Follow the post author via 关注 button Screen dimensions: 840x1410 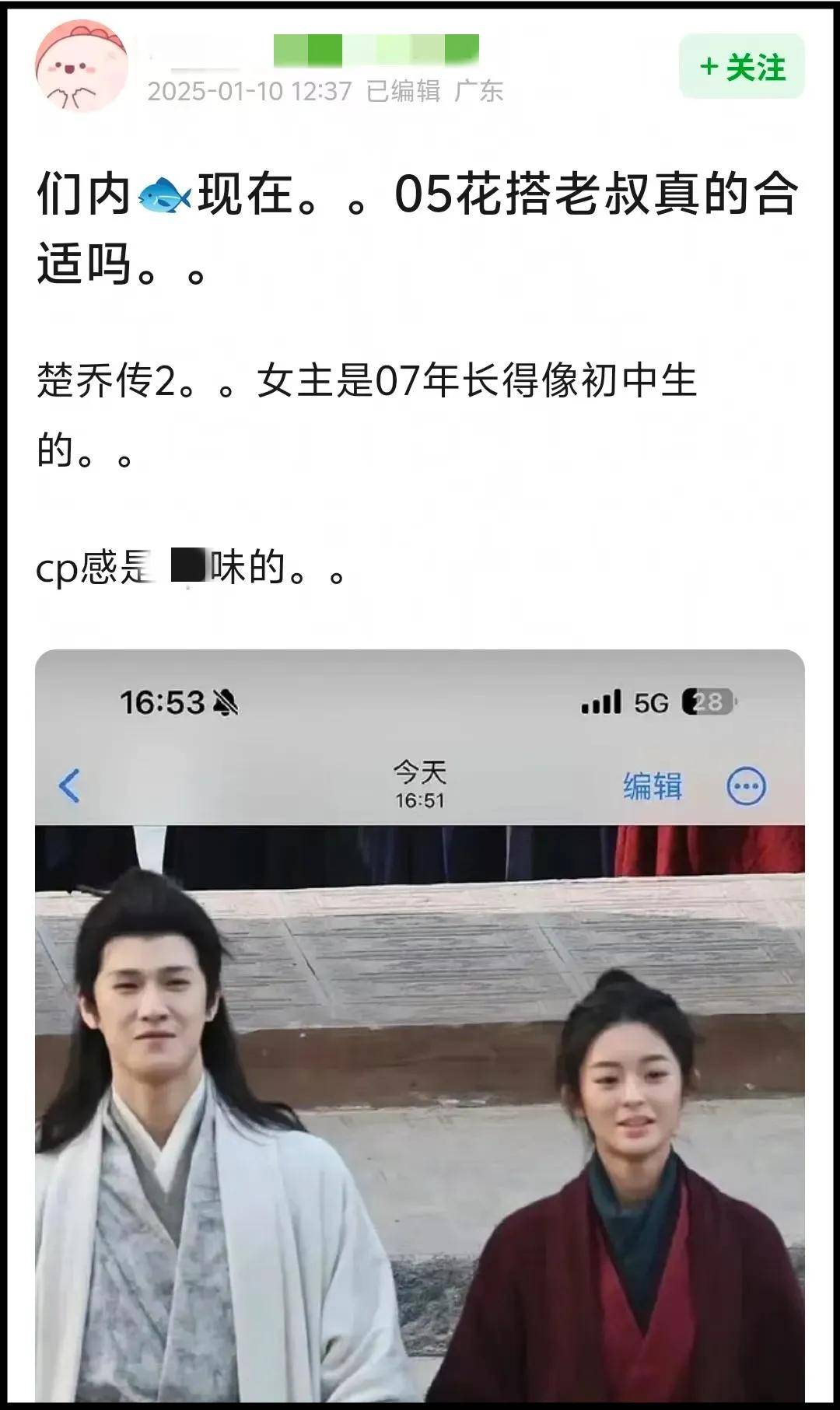click(x=741, y=67)
